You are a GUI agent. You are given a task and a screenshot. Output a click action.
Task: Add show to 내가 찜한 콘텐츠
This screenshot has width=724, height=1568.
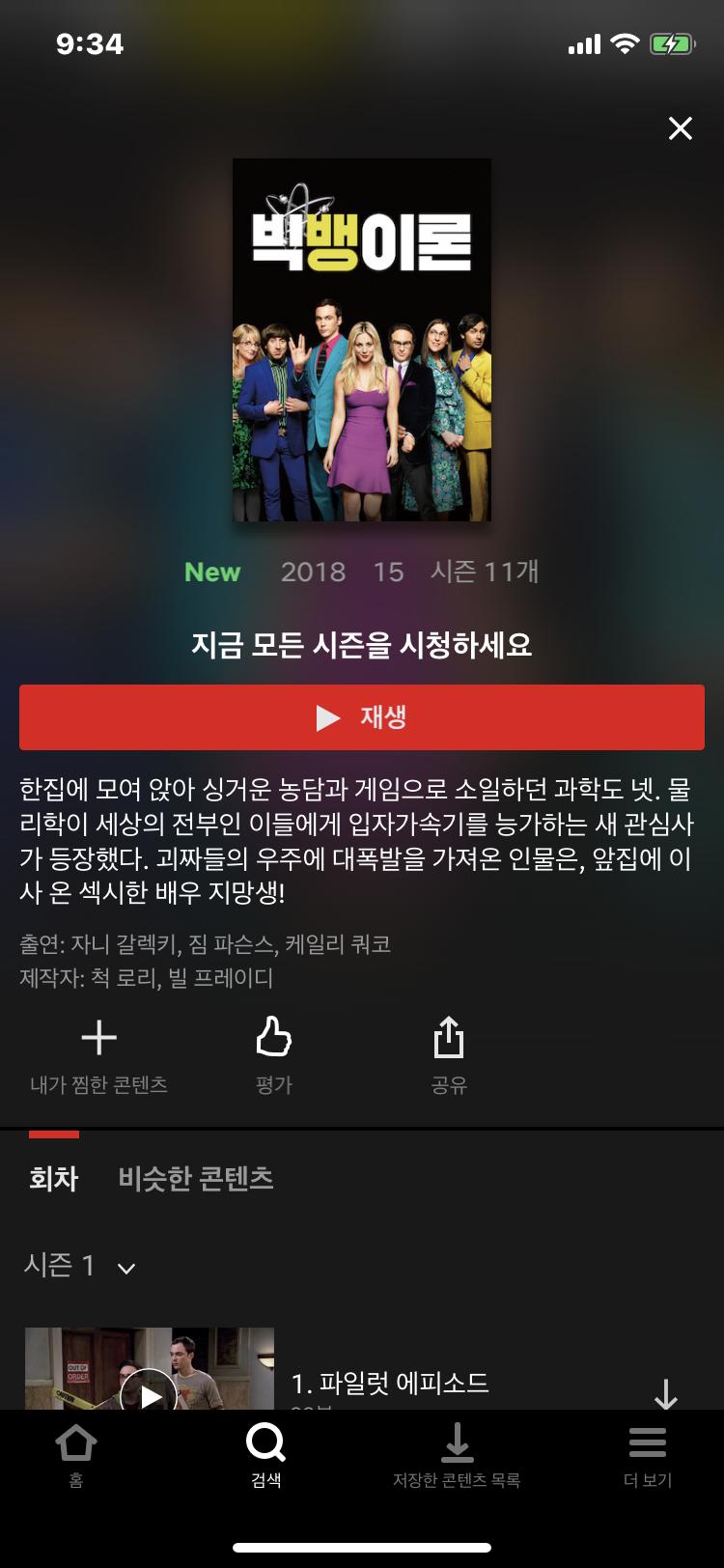coord(98,1054)
